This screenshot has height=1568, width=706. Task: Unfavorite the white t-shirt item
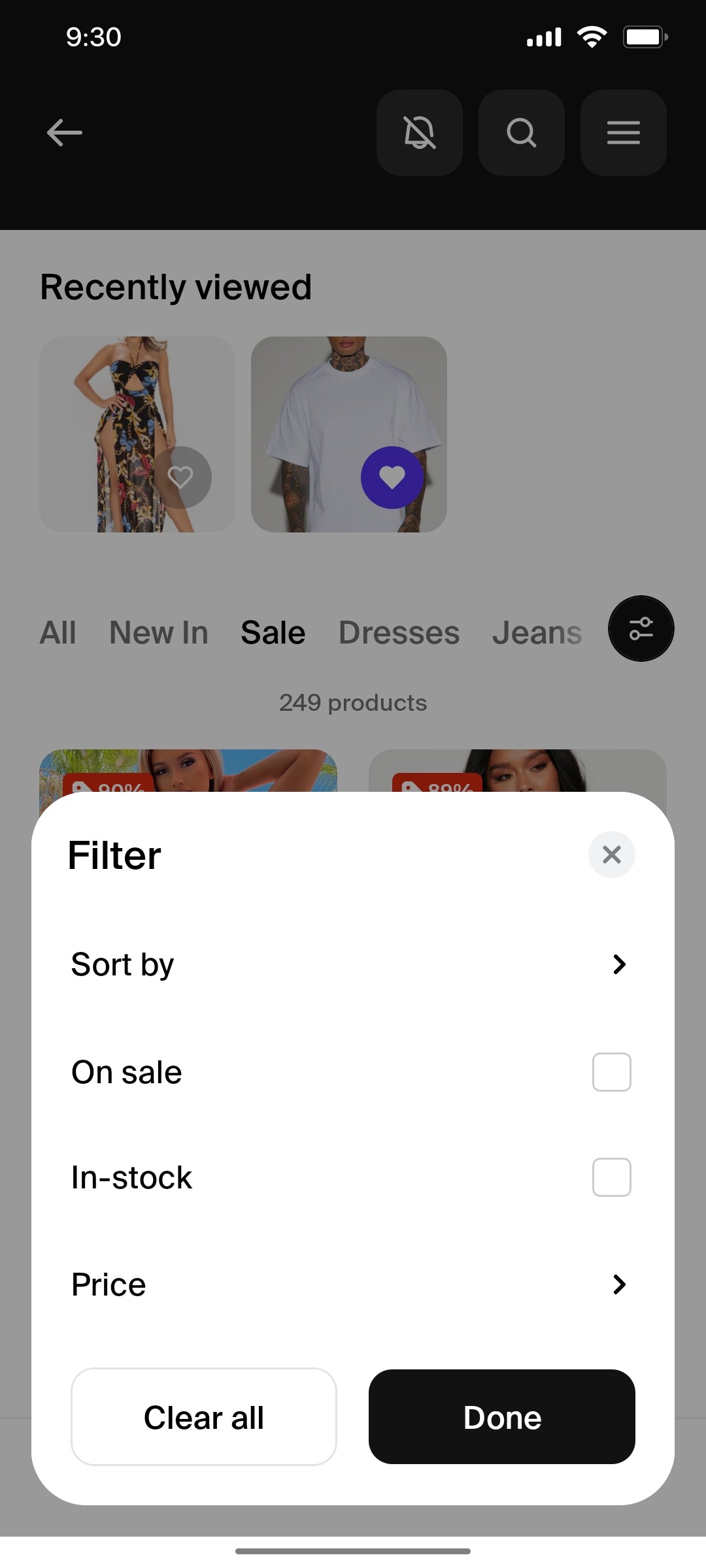[392, 477]
